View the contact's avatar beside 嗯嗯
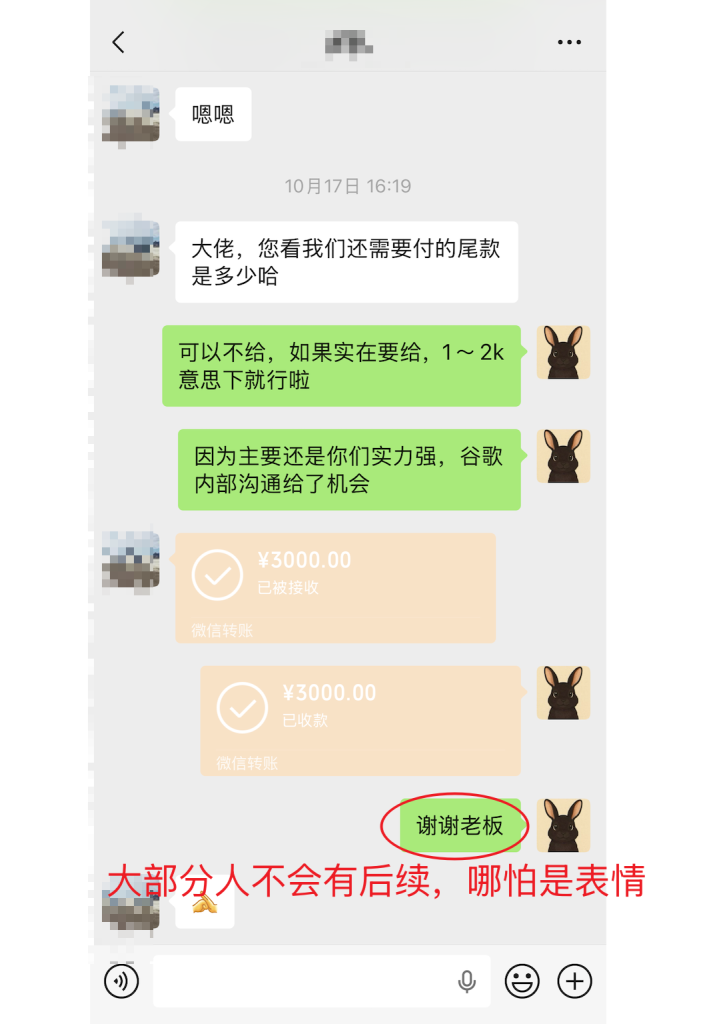The image size is (705, 1024). click(x=131, y=114)
